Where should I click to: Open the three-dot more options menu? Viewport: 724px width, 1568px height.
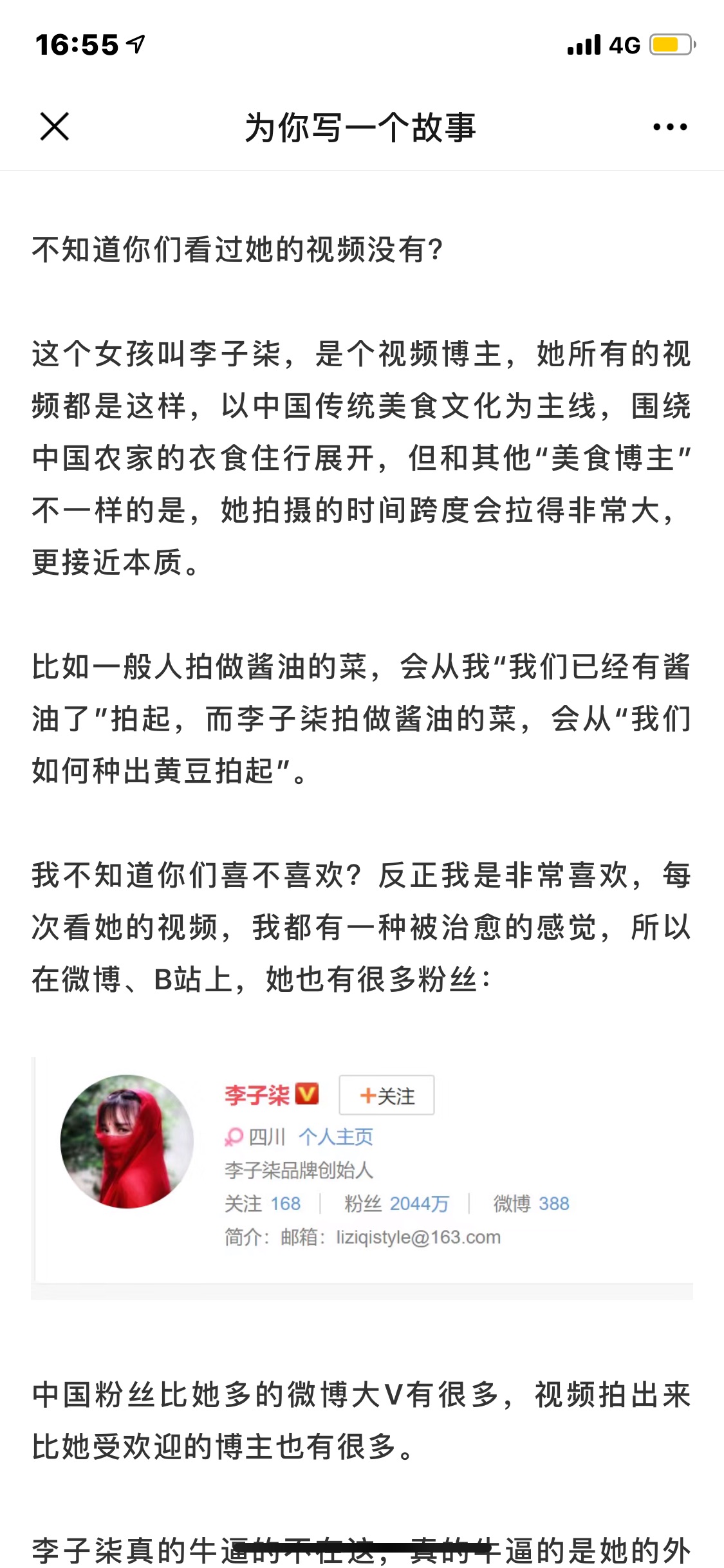(x=670, y=127)
